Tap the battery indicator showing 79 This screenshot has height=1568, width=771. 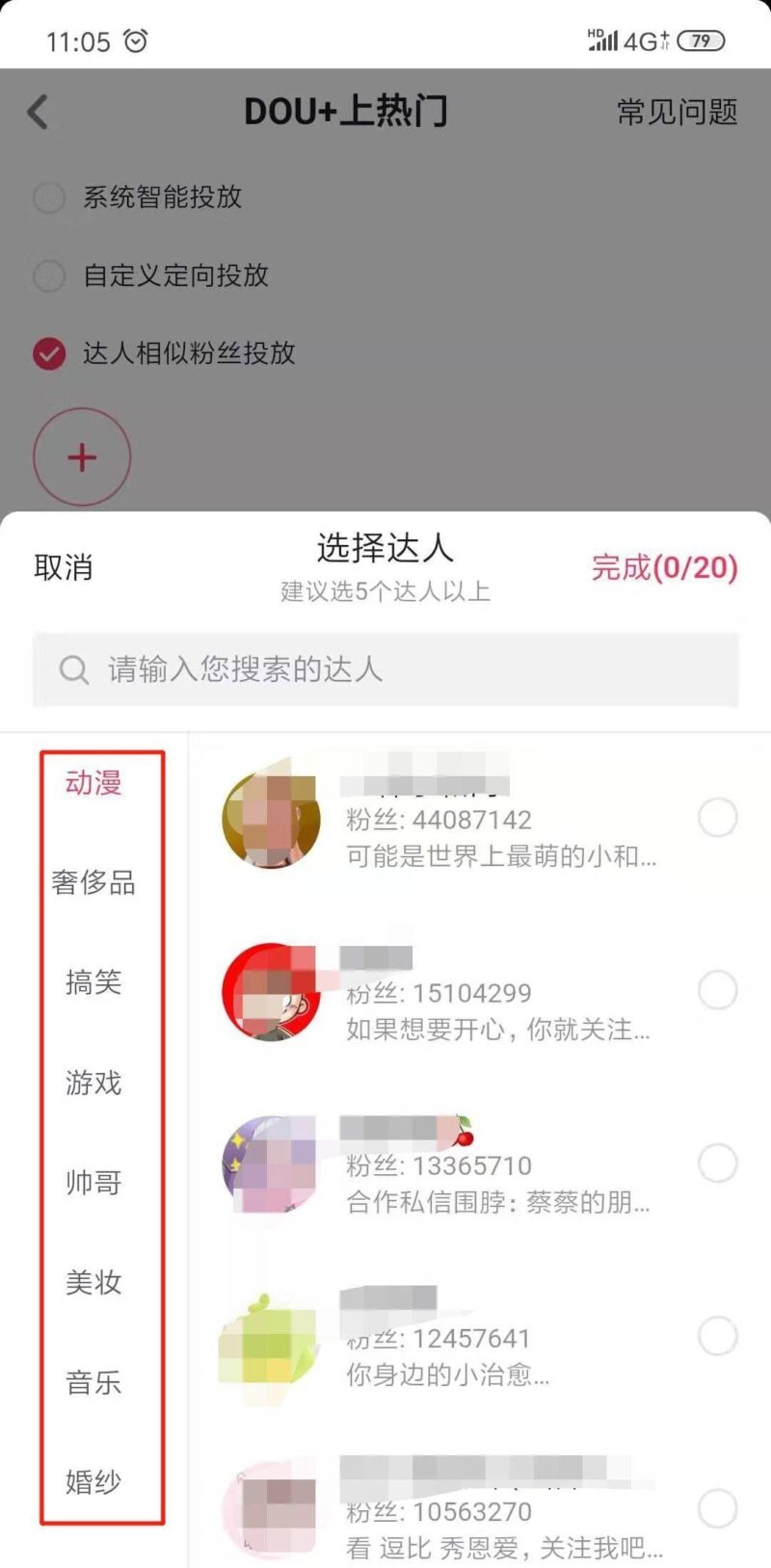coord(701,41)
